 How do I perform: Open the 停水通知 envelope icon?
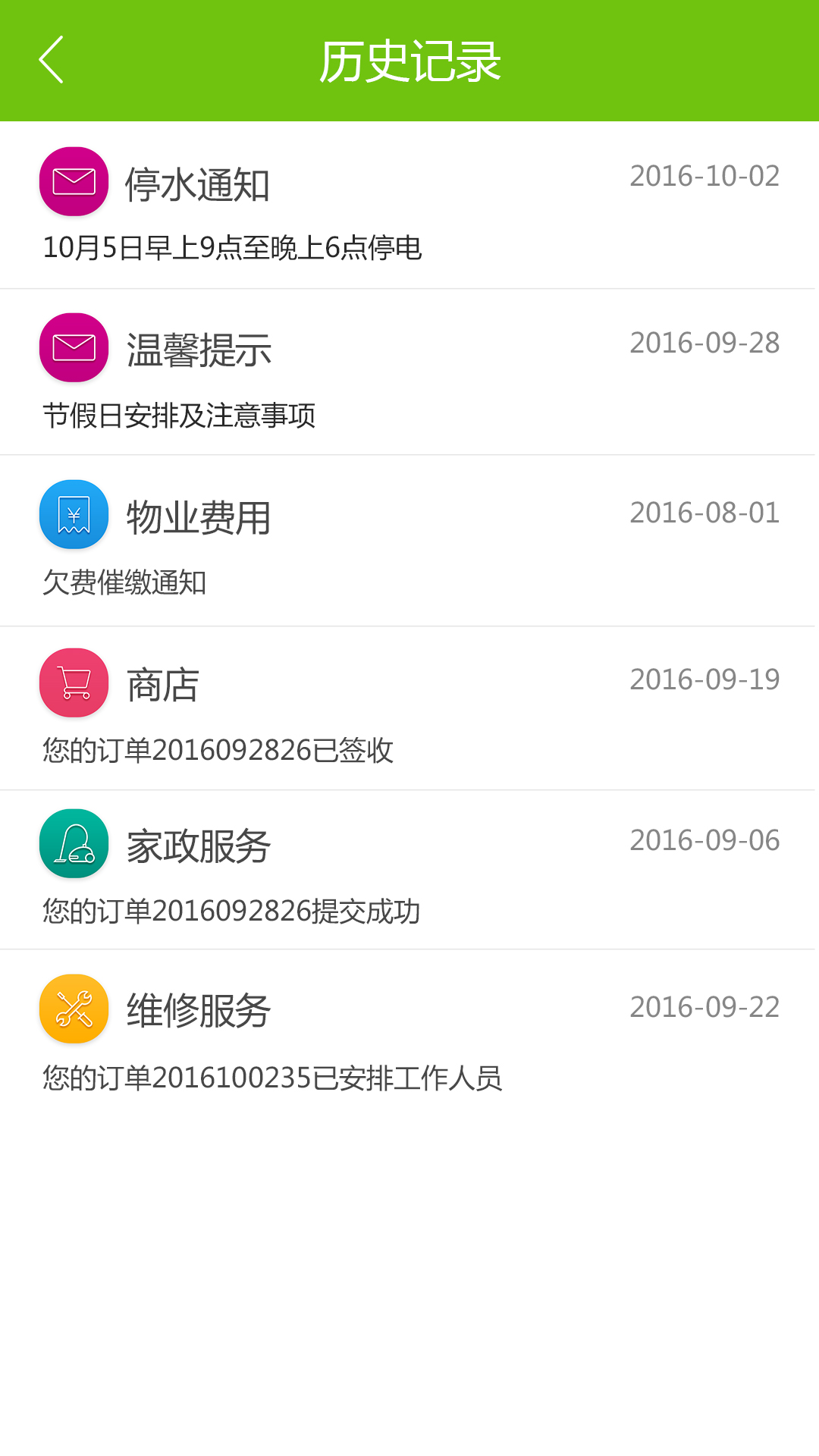[73, 182]
